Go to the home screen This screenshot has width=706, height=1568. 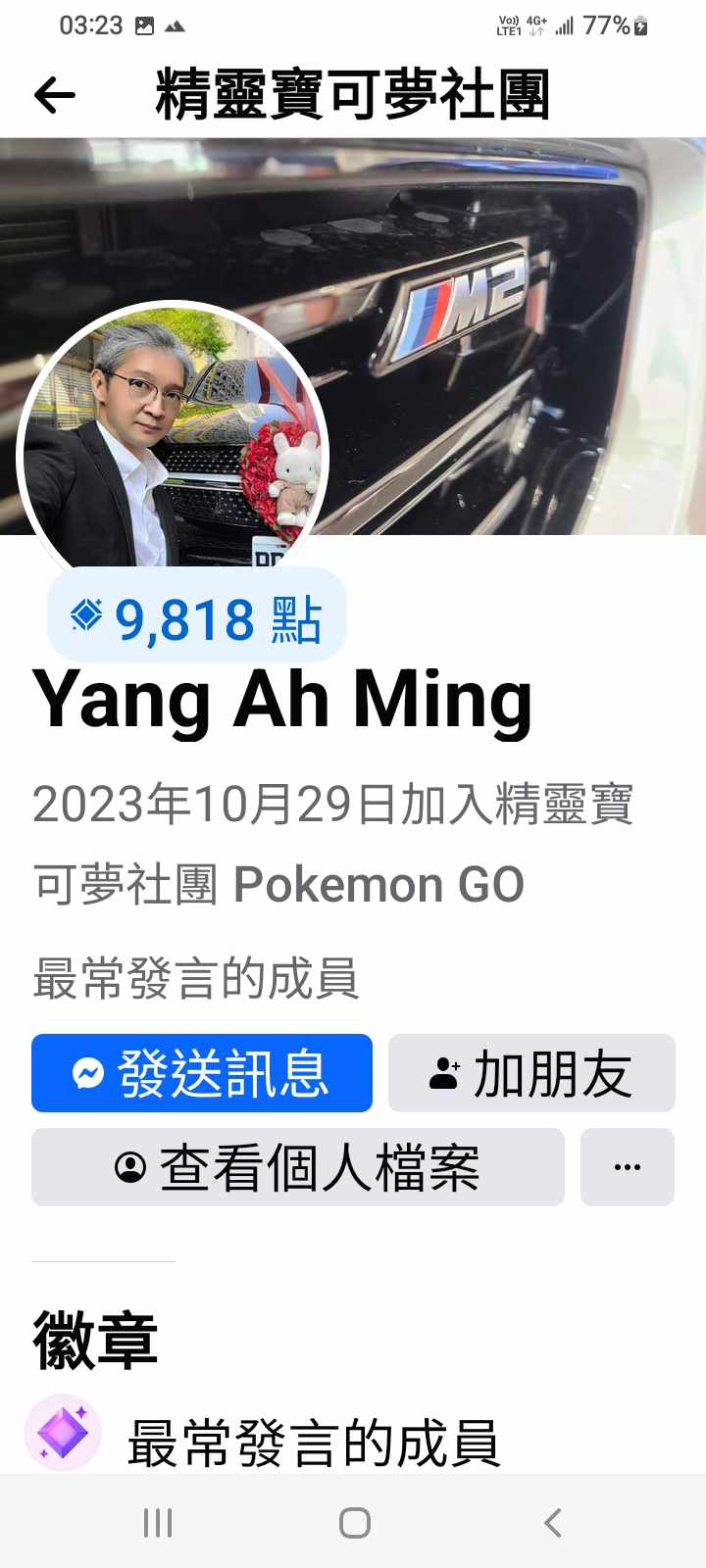pos(354,1523)
